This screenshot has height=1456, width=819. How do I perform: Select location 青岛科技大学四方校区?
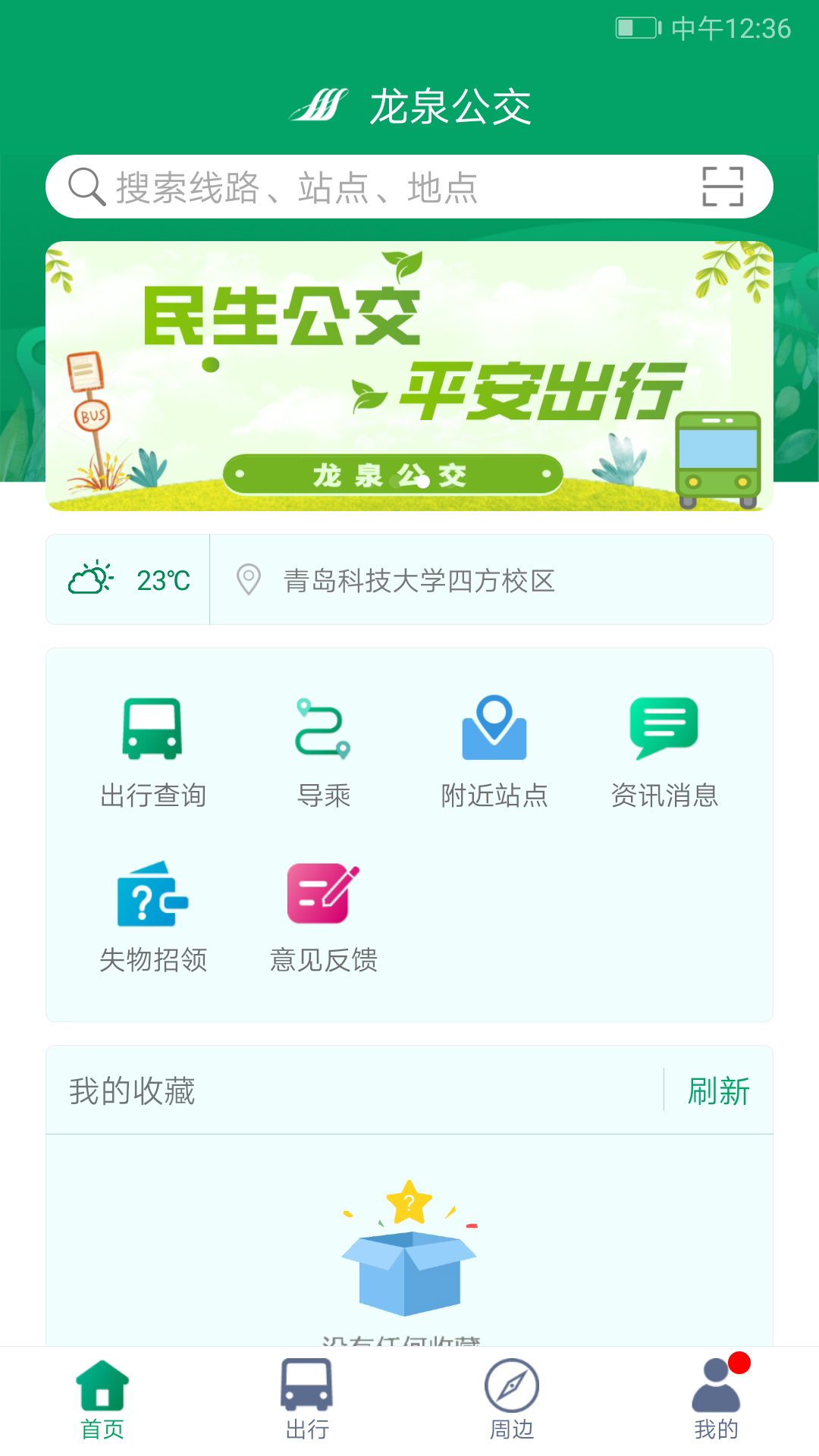[419, 581]
